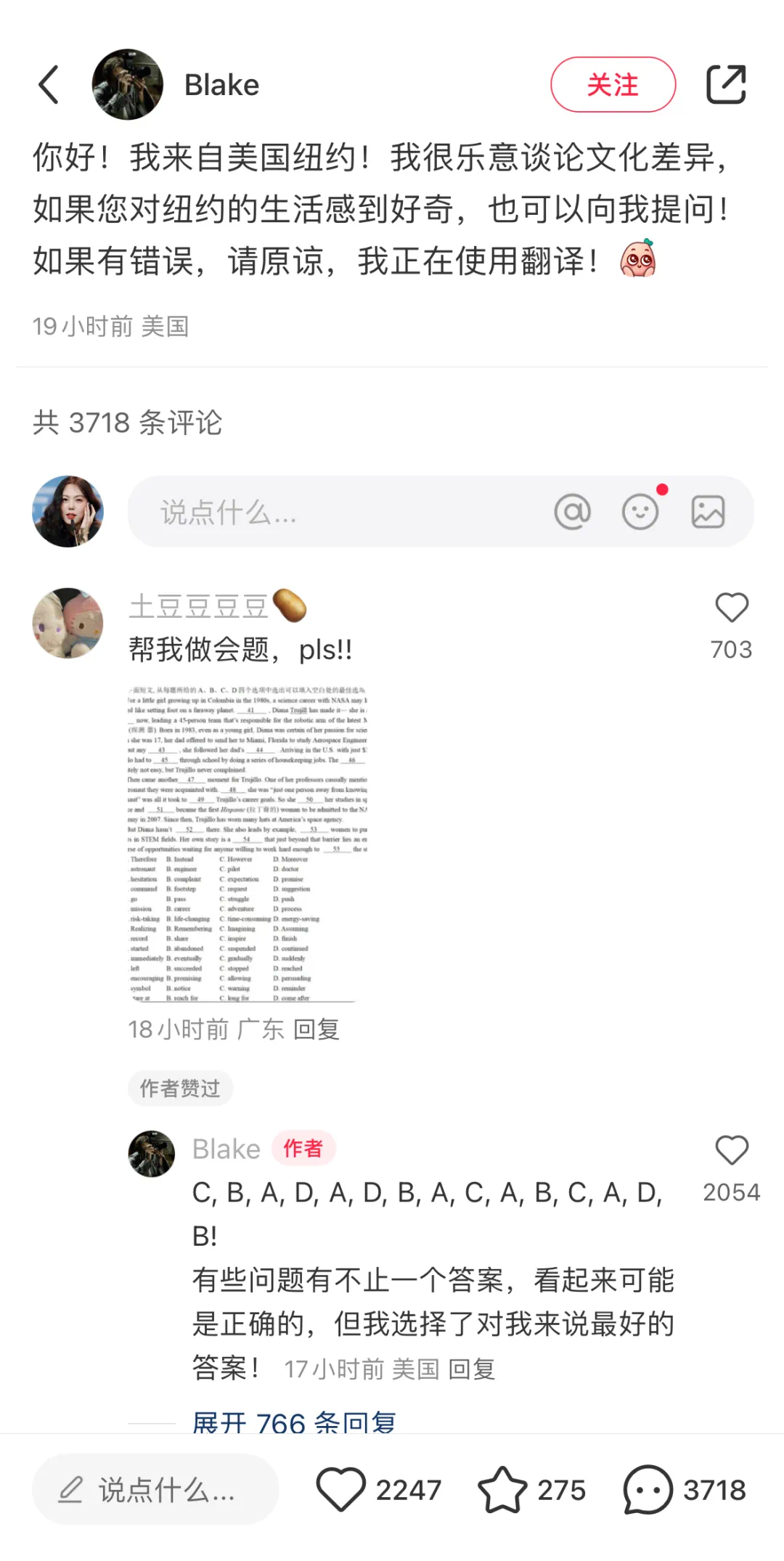Mention someone using the @ icon
The width and height of the screenshot is (784, 1561).
572,512
